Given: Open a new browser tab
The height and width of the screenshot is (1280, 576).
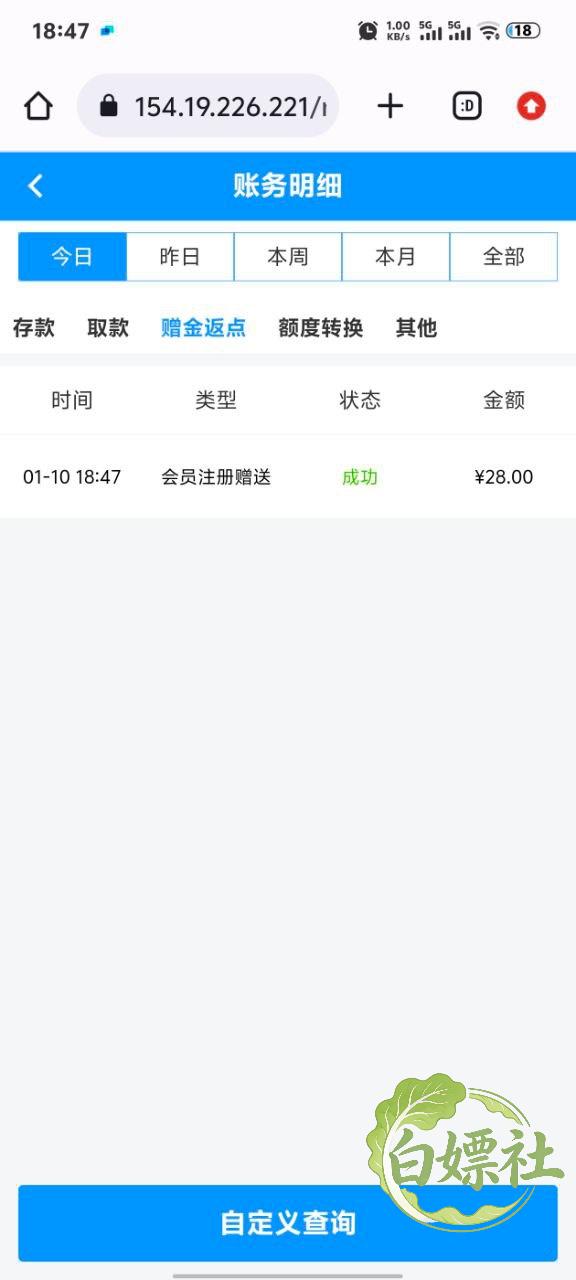Looking at the screenshot, I should click(390, 106).
